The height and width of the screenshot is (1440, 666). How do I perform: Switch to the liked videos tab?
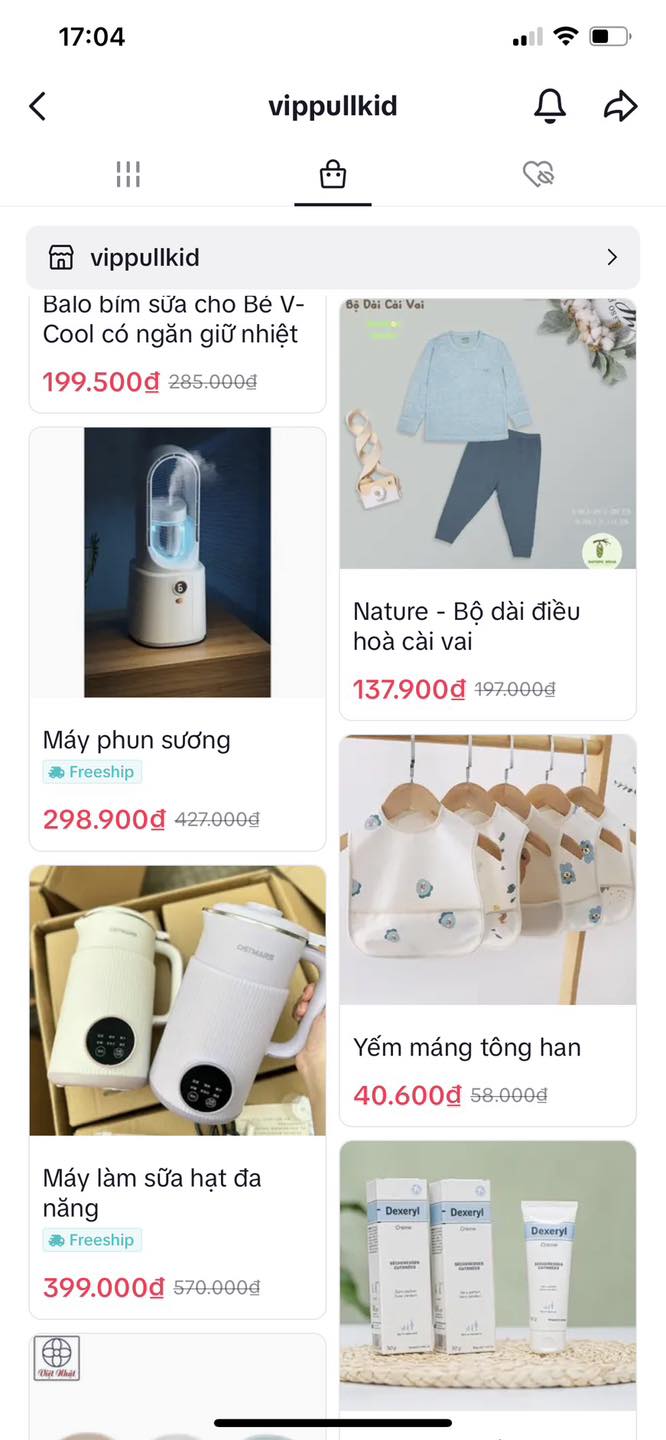tap(538, 175)
